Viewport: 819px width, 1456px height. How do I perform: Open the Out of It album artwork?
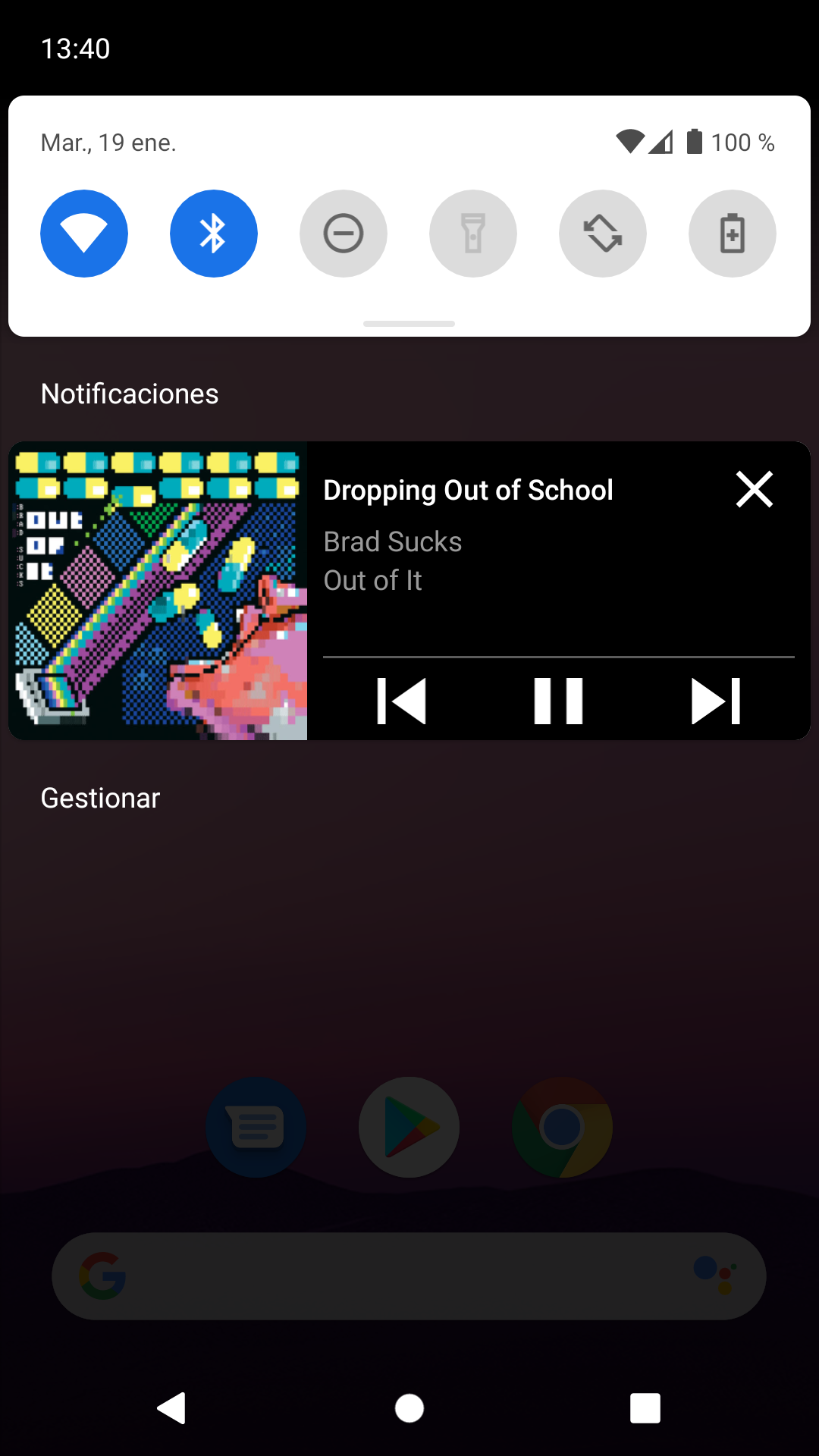[158, 591]
